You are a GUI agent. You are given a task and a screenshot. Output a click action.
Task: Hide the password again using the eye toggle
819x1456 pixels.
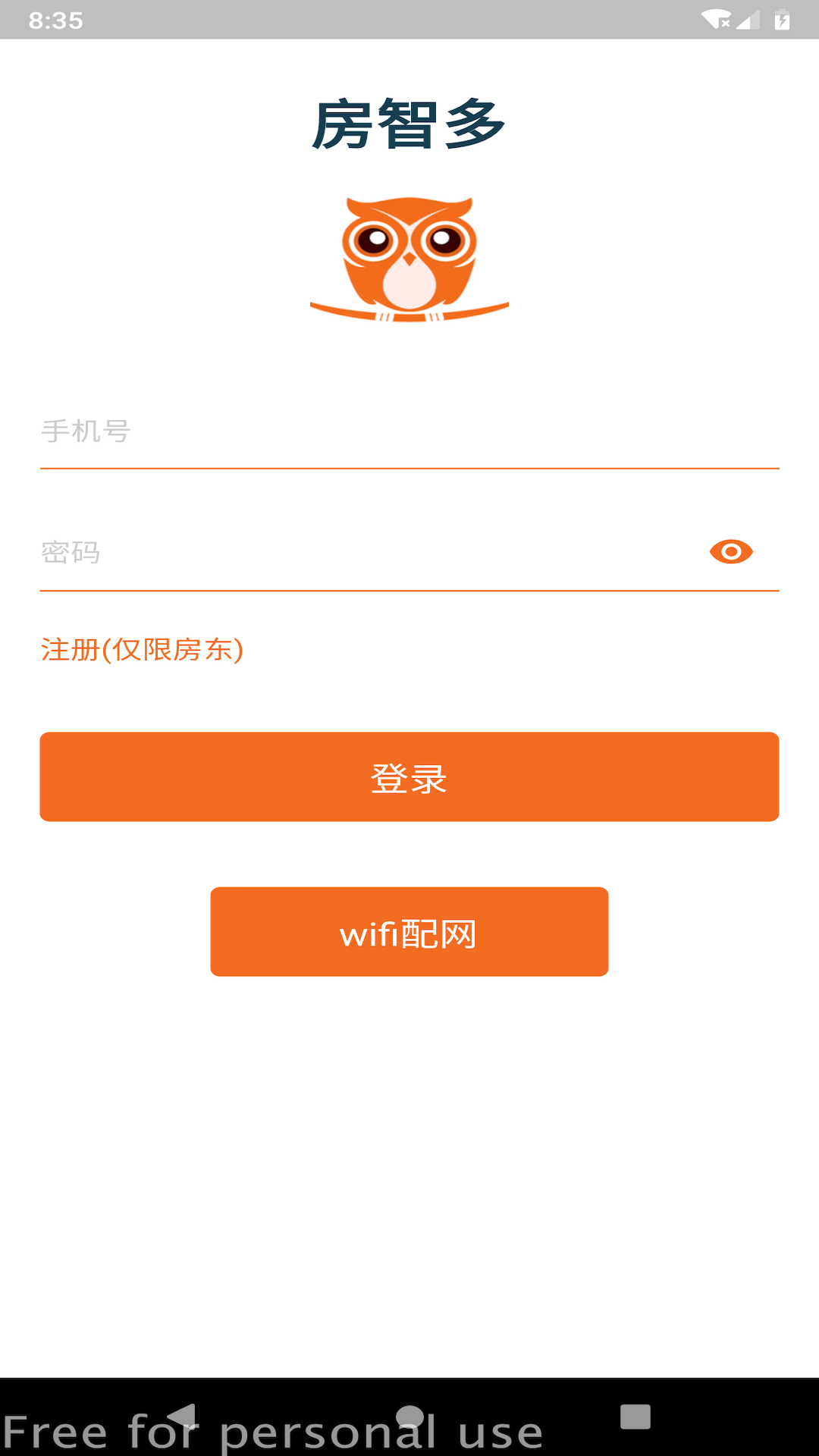click(730, 553)
